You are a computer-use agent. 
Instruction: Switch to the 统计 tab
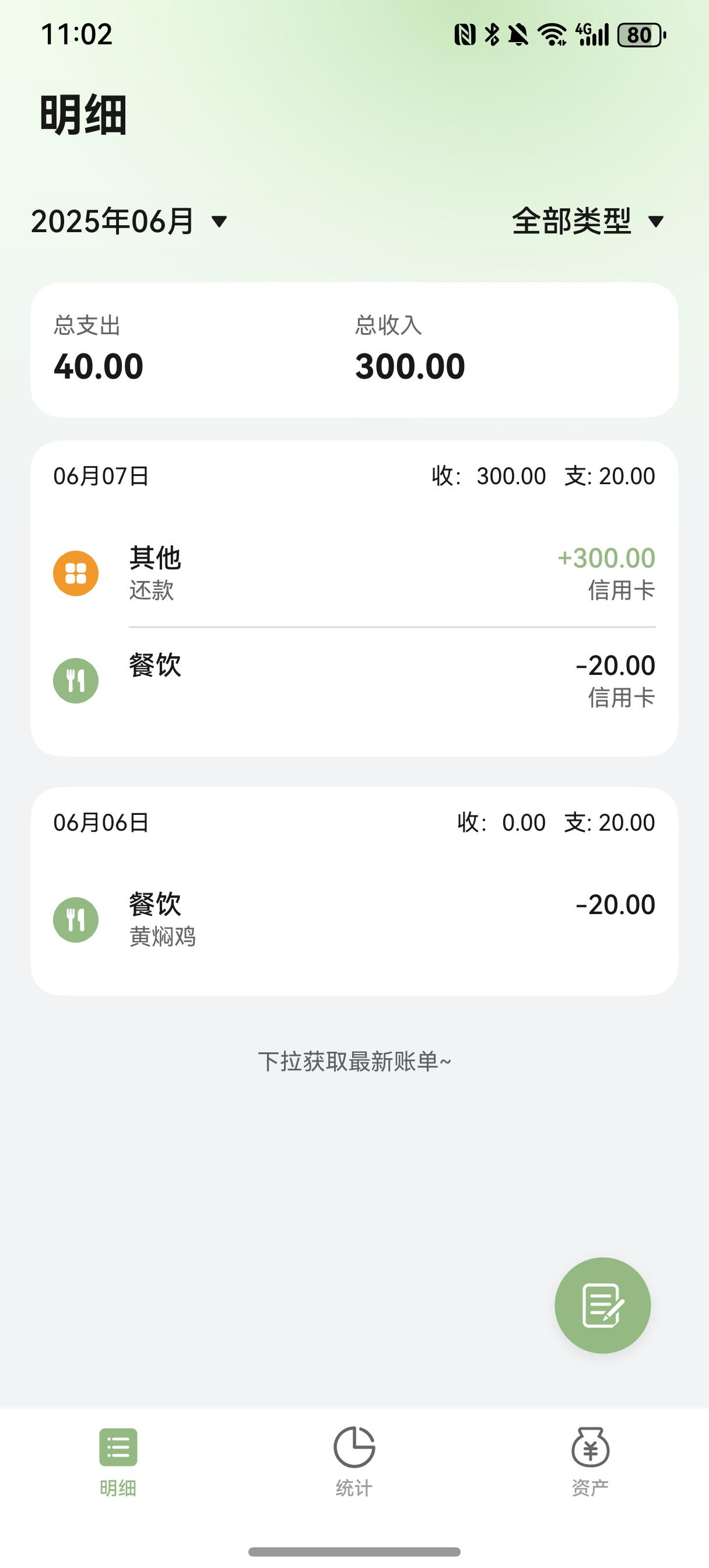point(354,1461)
